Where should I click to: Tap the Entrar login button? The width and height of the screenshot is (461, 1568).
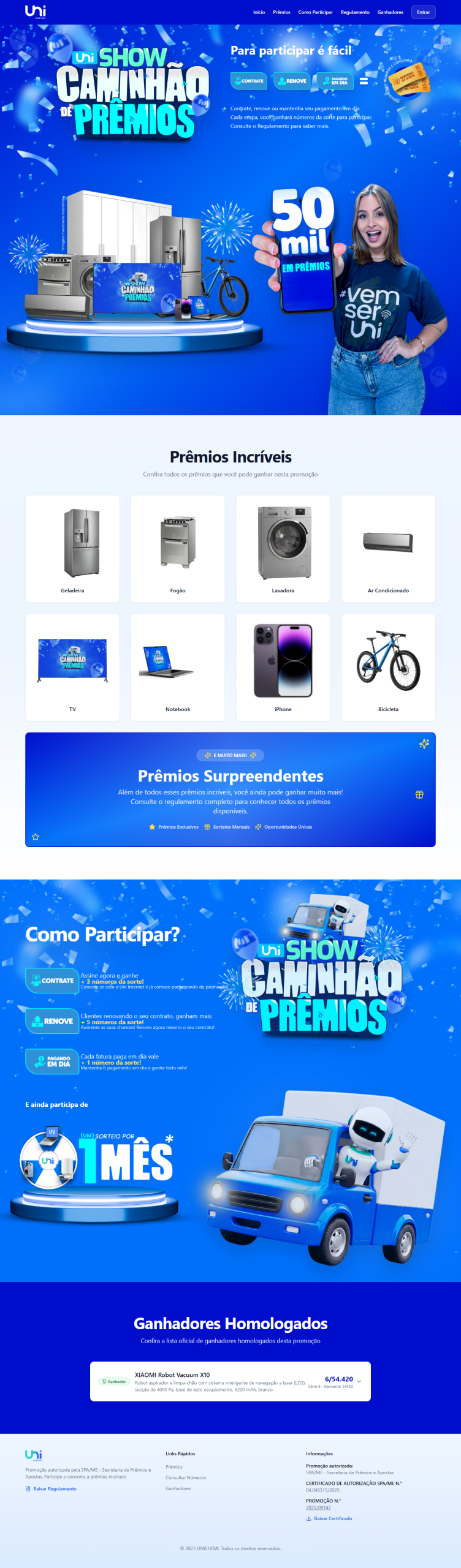(423, 12)
